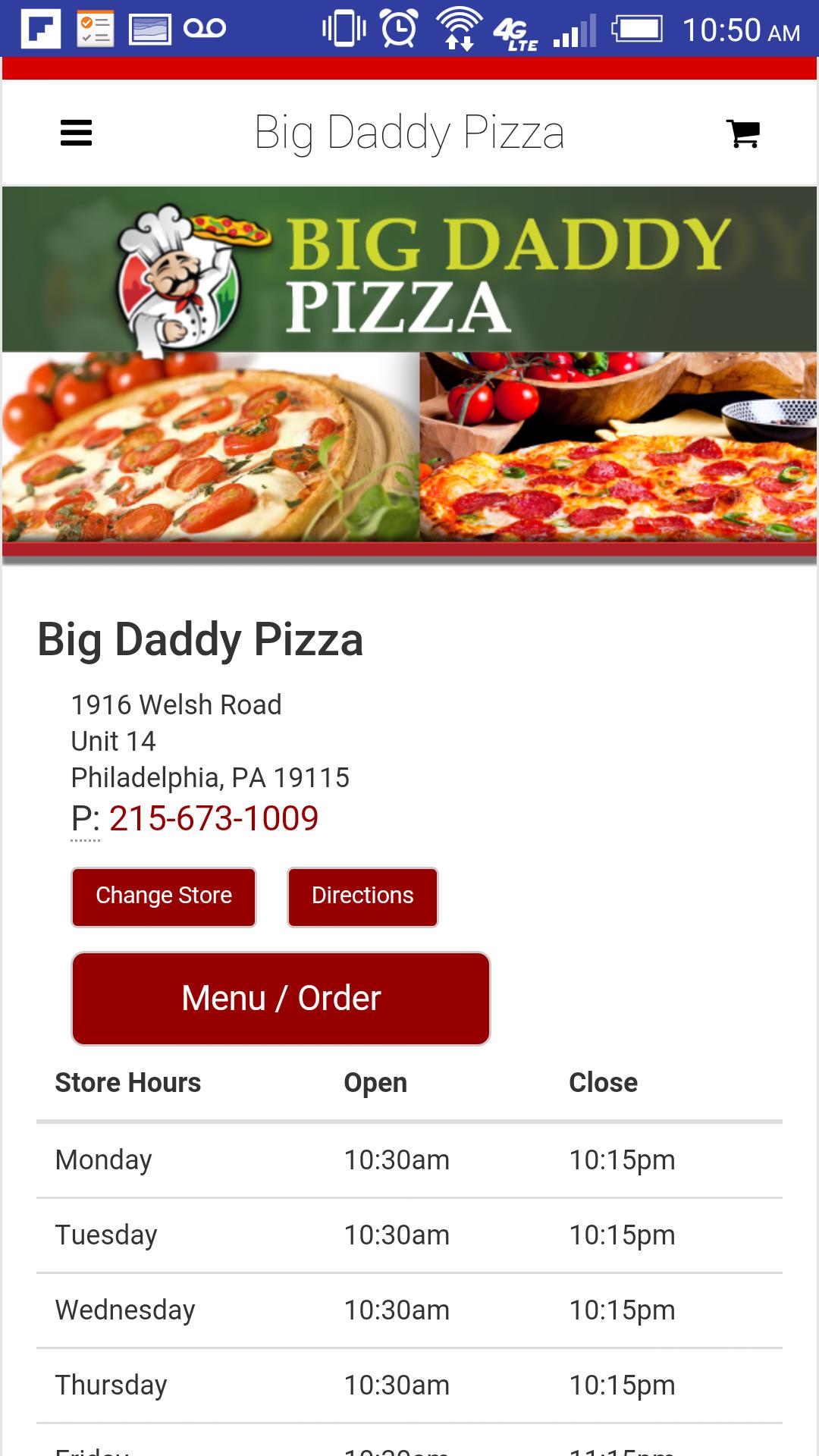
Task: Select the Big Daddy Pizza header title
Action: click(409, 131)
